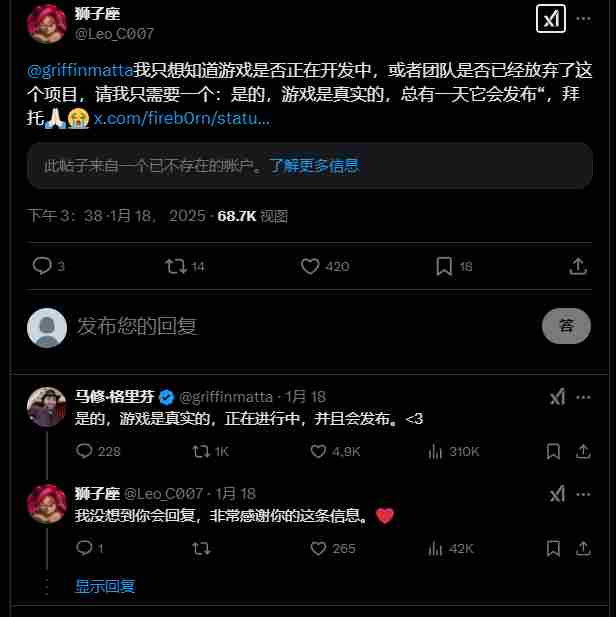Tap the 答 reply submit button
The image size is (616, 617).
[x=566, y=326]
